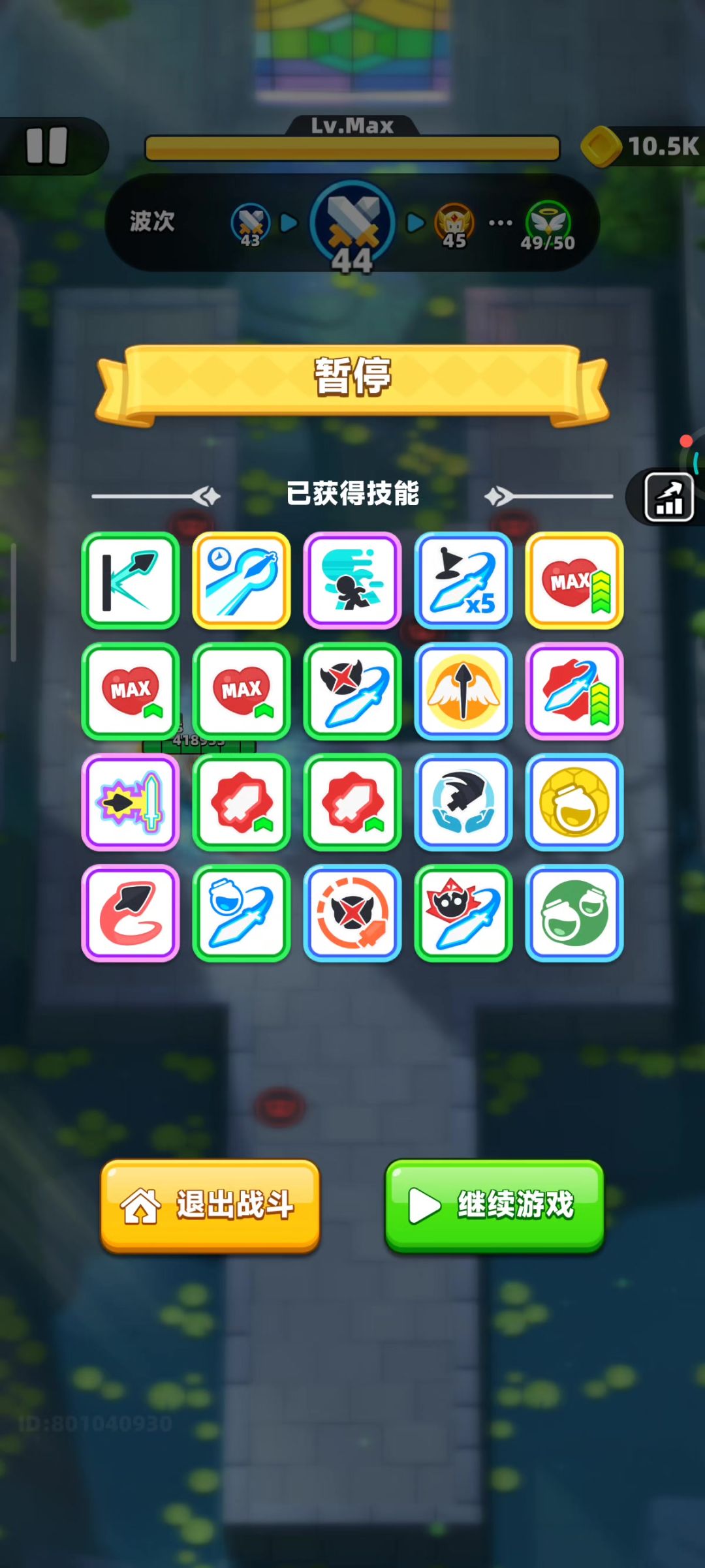
Task: Tap 退出战斗 to exit the battle
Action: (x=210, y=1205)
